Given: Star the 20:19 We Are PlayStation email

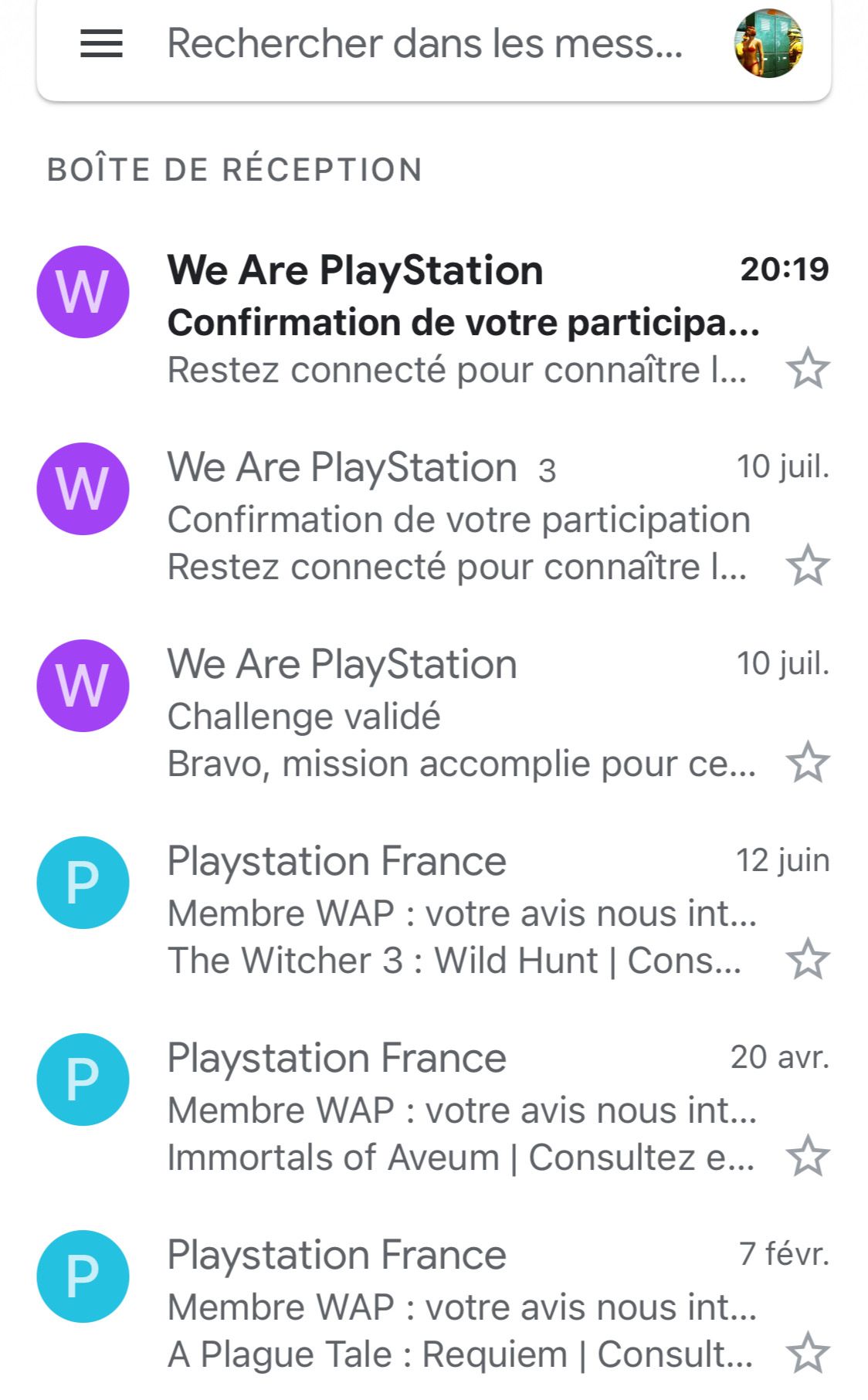Looking at the screenshot, I should point(808,368).
